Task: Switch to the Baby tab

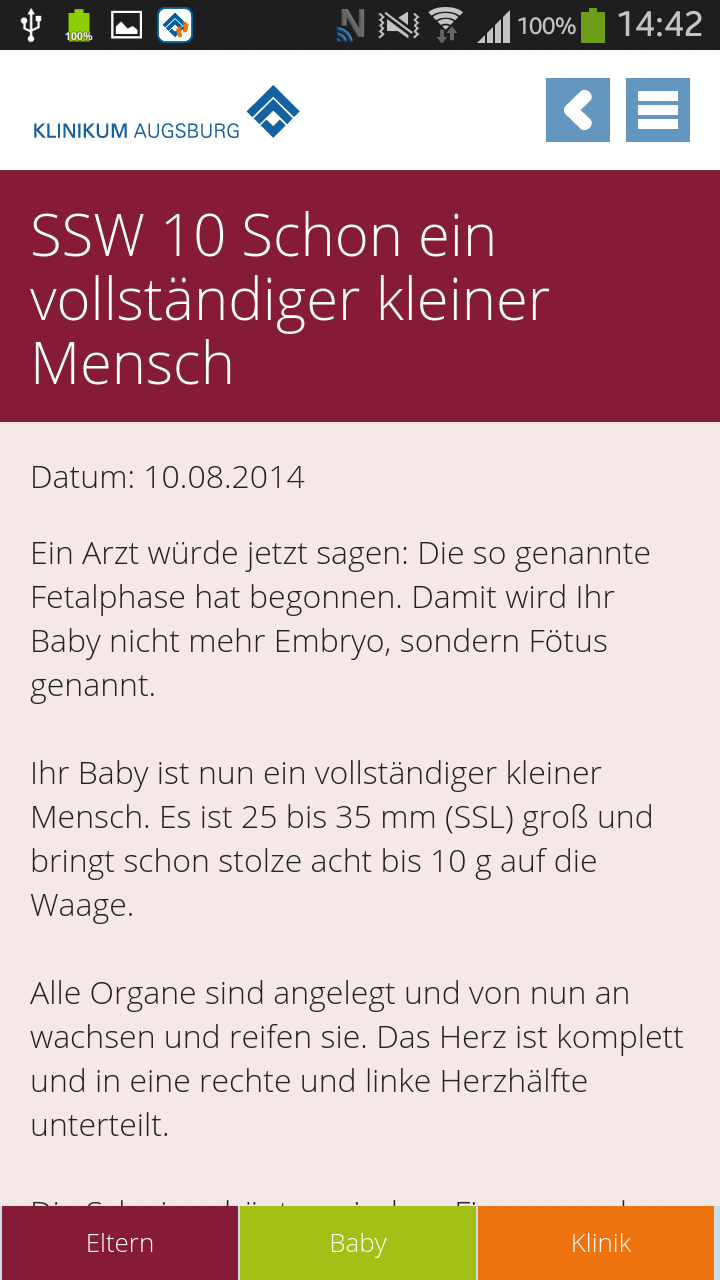Action: 358,1243
